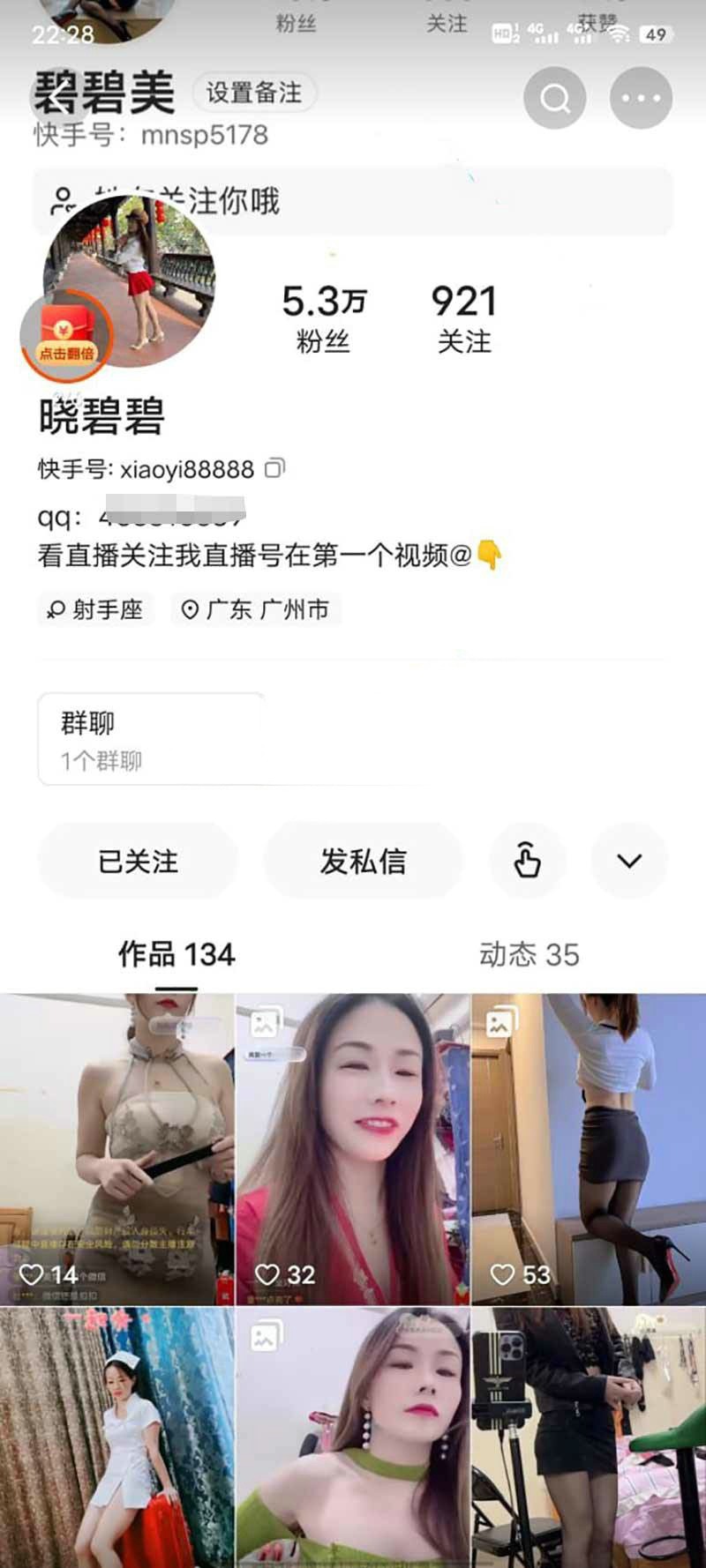This screenshot has width=706, height=1568.
Task: Send a private message via 发私信
Action: click(364, 861)
